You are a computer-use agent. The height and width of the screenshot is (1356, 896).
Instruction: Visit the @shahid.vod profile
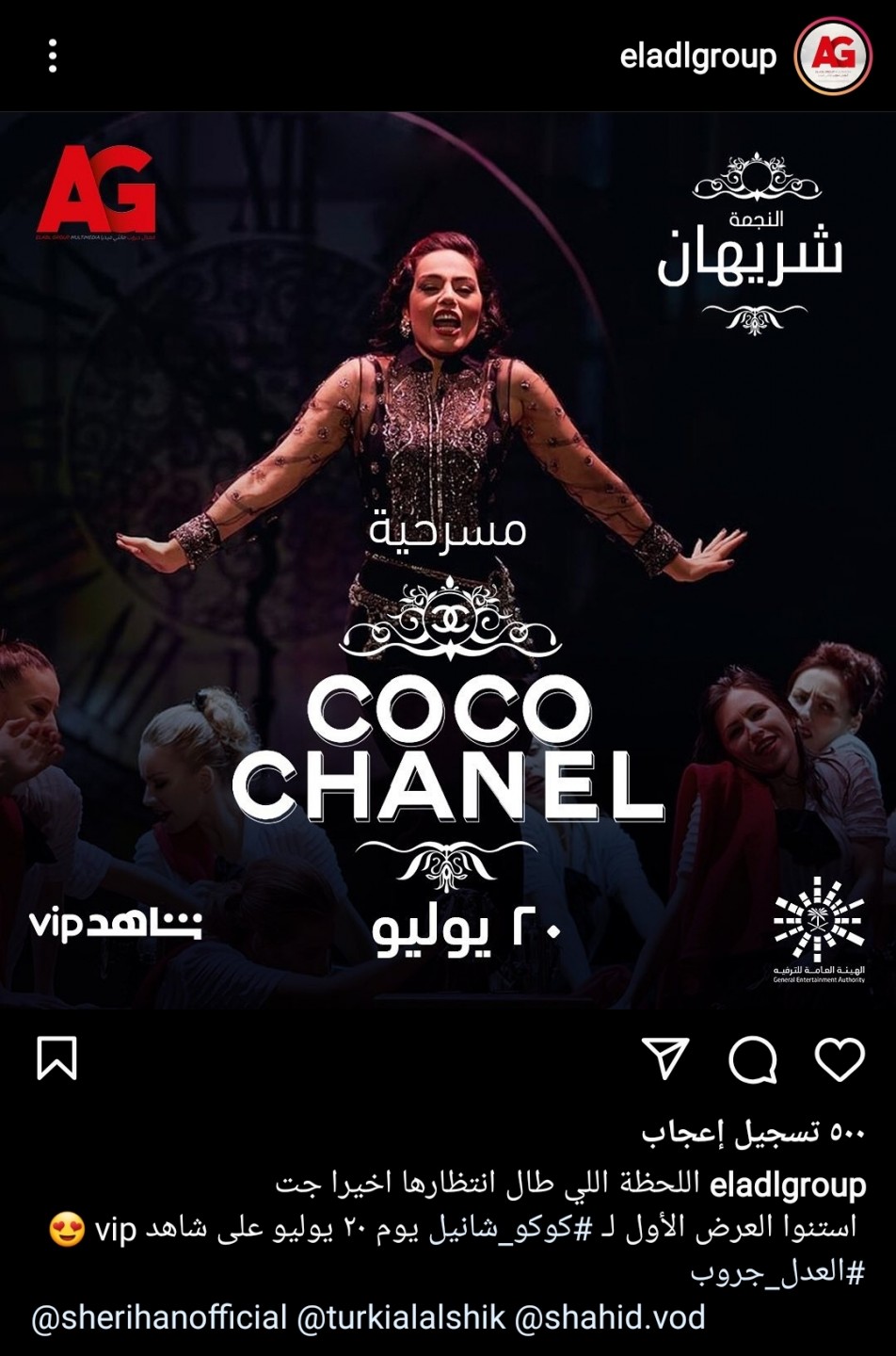(610, 1317)
